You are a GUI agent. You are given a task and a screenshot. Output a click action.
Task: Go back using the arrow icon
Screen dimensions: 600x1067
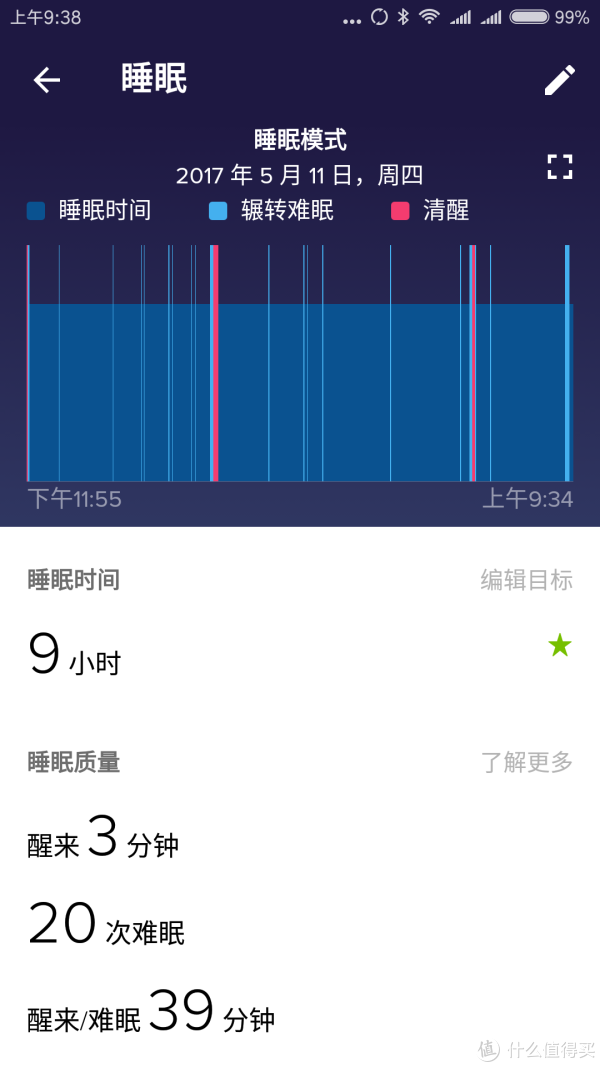47,80
